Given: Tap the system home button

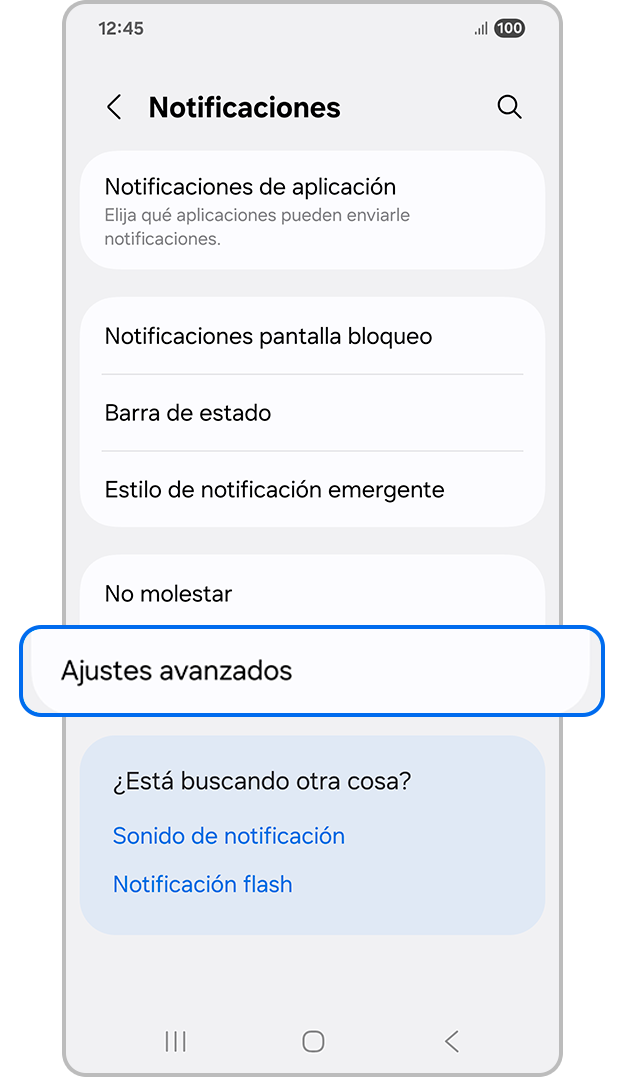Looking at the screenshot, I should [x=313, y=1042].
